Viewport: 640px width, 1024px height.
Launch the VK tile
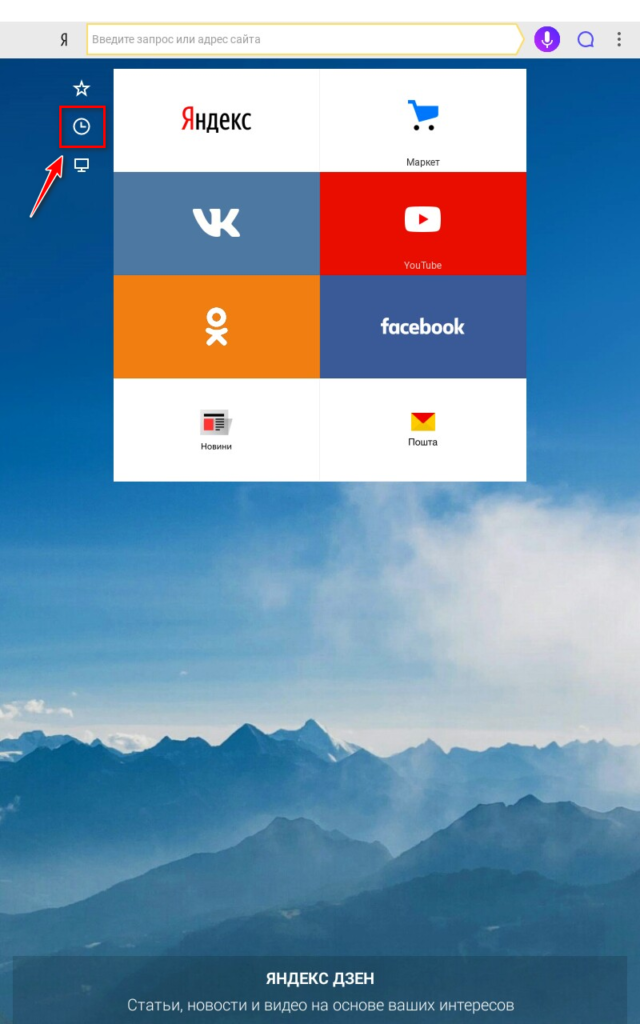pos(216,223)
